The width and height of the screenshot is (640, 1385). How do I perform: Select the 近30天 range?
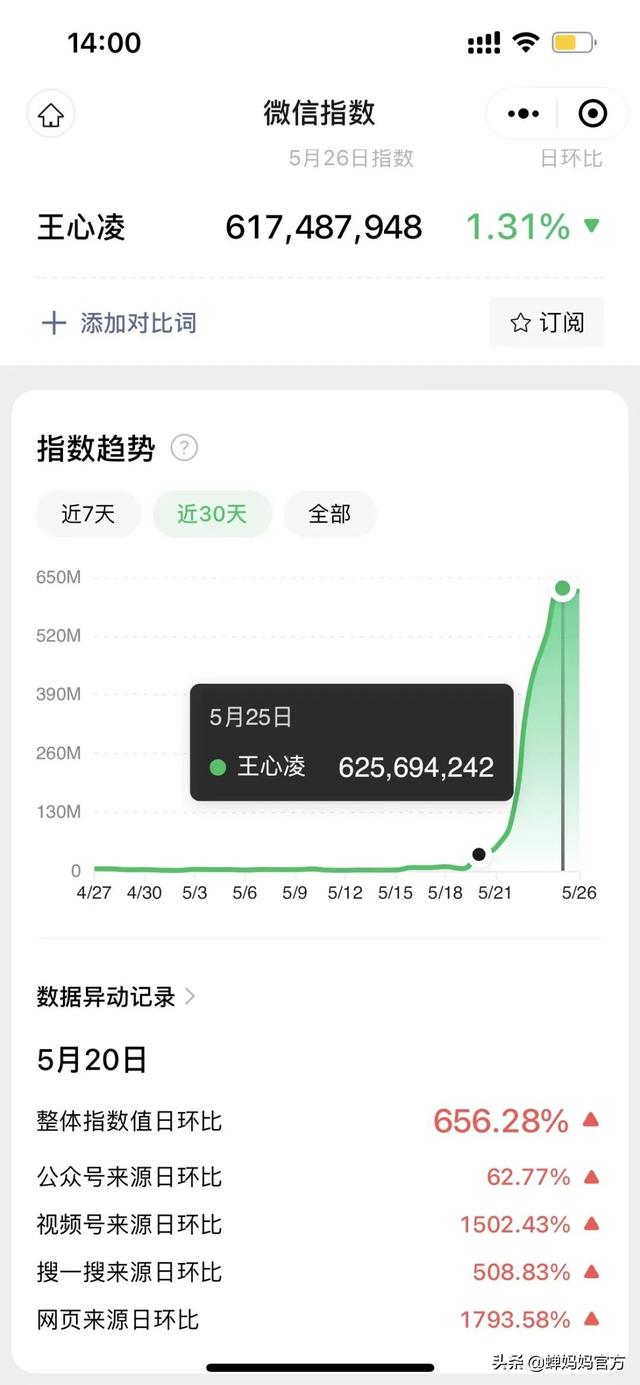click(x=212, y=514)
